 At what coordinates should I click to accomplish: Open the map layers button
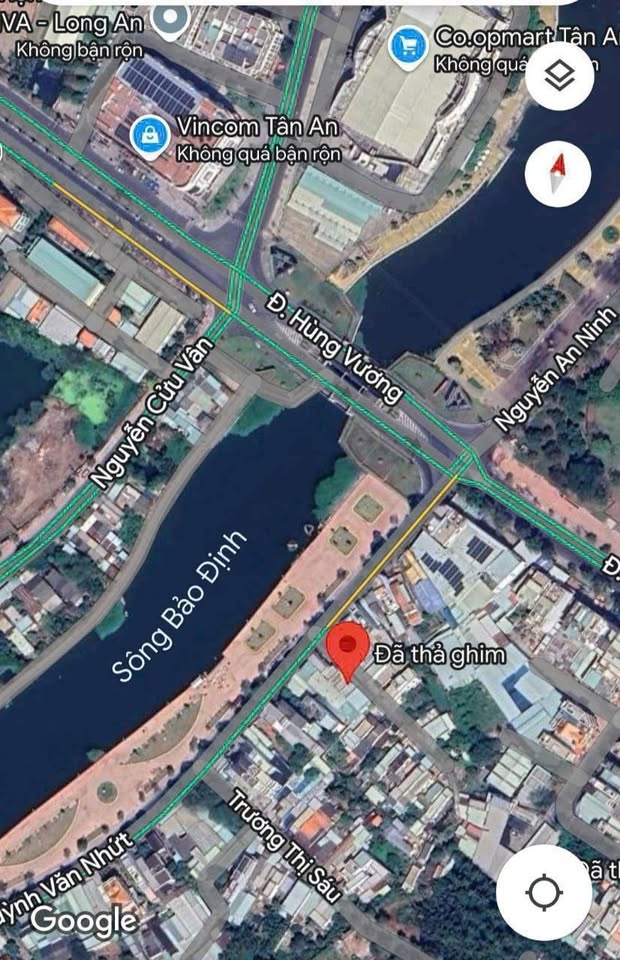pyautogui.click(x=559, y=75)
